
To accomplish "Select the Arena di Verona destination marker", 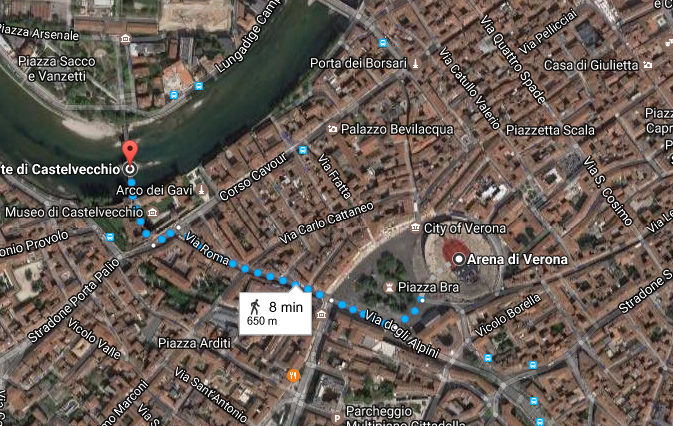I will [x=459, y=260].
